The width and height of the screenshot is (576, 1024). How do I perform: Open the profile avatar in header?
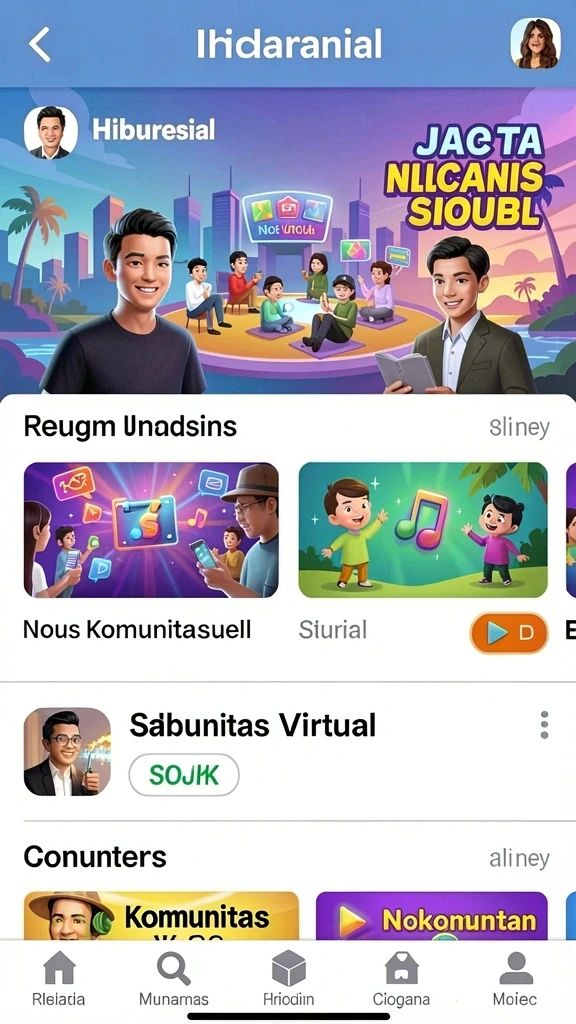pos(536,43)
